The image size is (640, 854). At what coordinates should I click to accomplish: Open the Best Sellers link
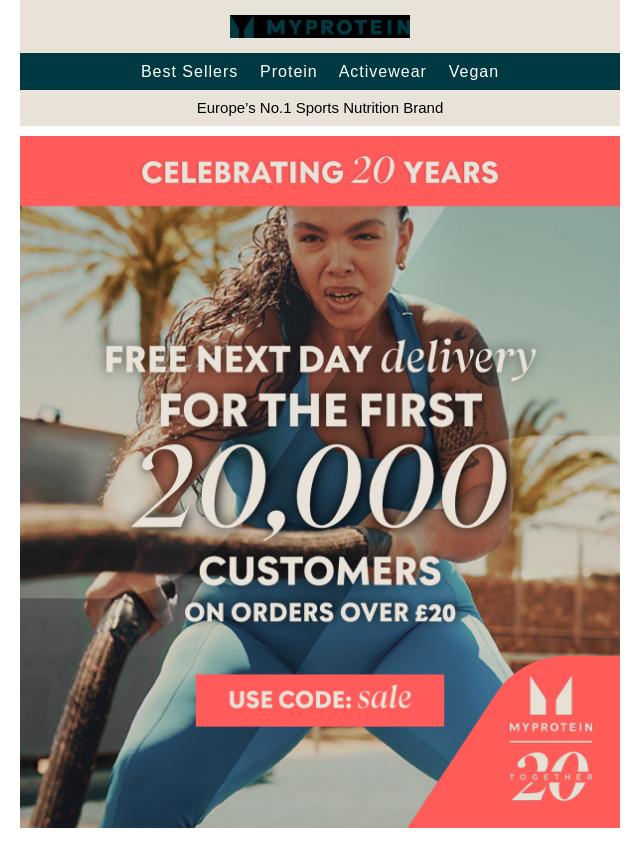189,72
